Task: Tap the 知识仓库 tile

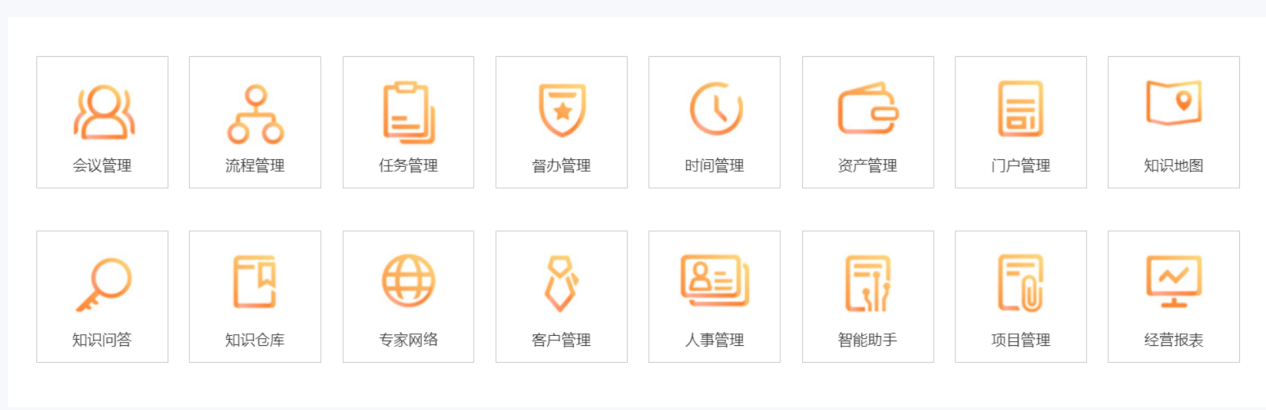Action: (255, 297)
